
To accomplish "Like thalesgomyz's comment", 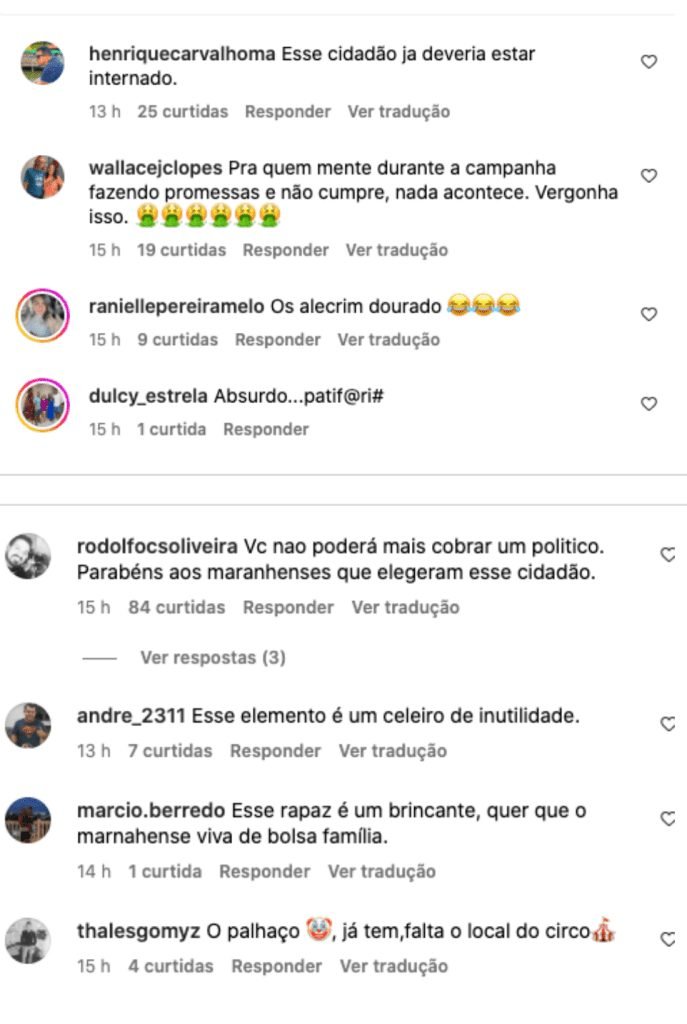I will [x=668, y=939].
